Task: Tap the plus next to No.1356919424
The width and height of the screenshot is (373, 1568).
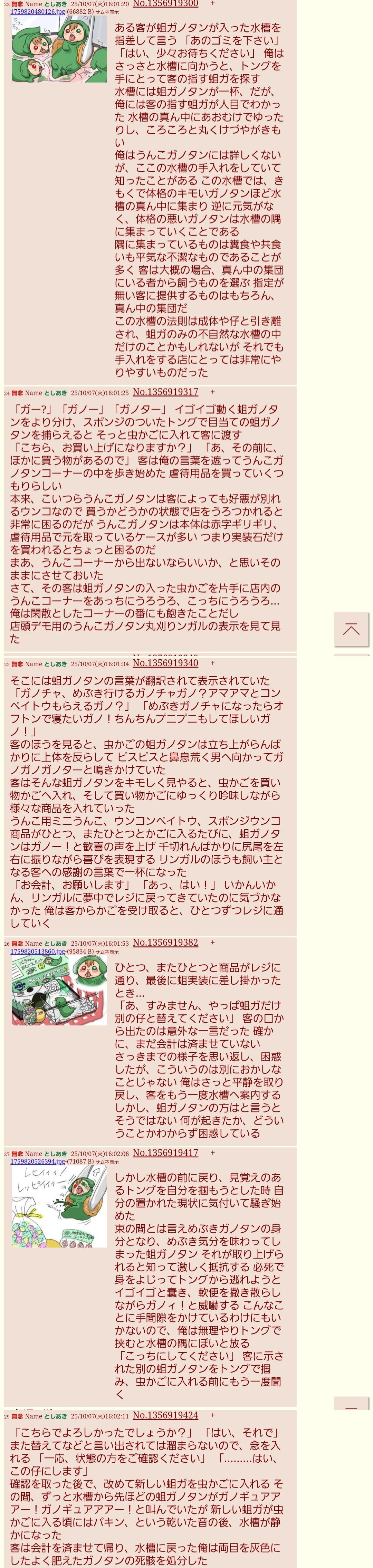Action: (212, 1415)
